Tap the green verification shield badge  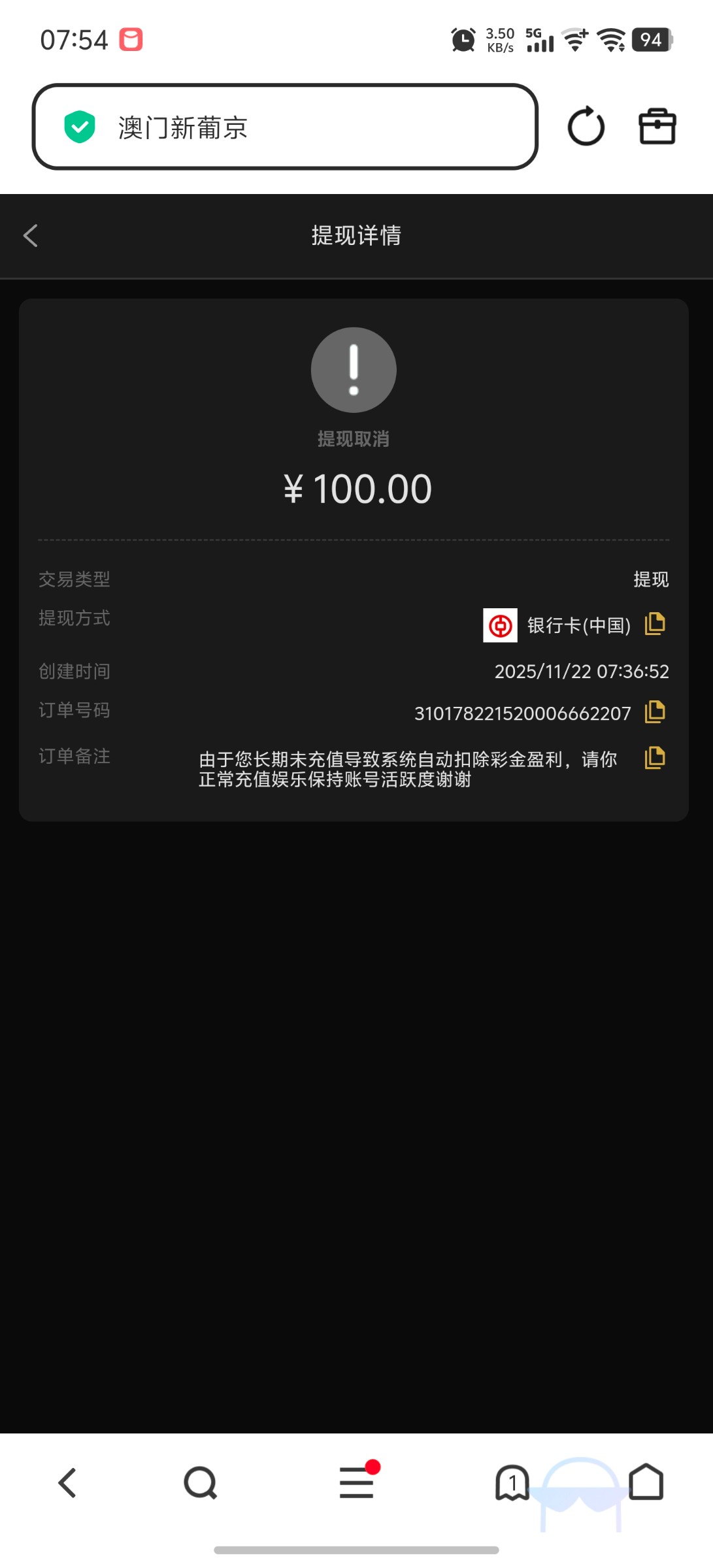click(x=79, y=127)
